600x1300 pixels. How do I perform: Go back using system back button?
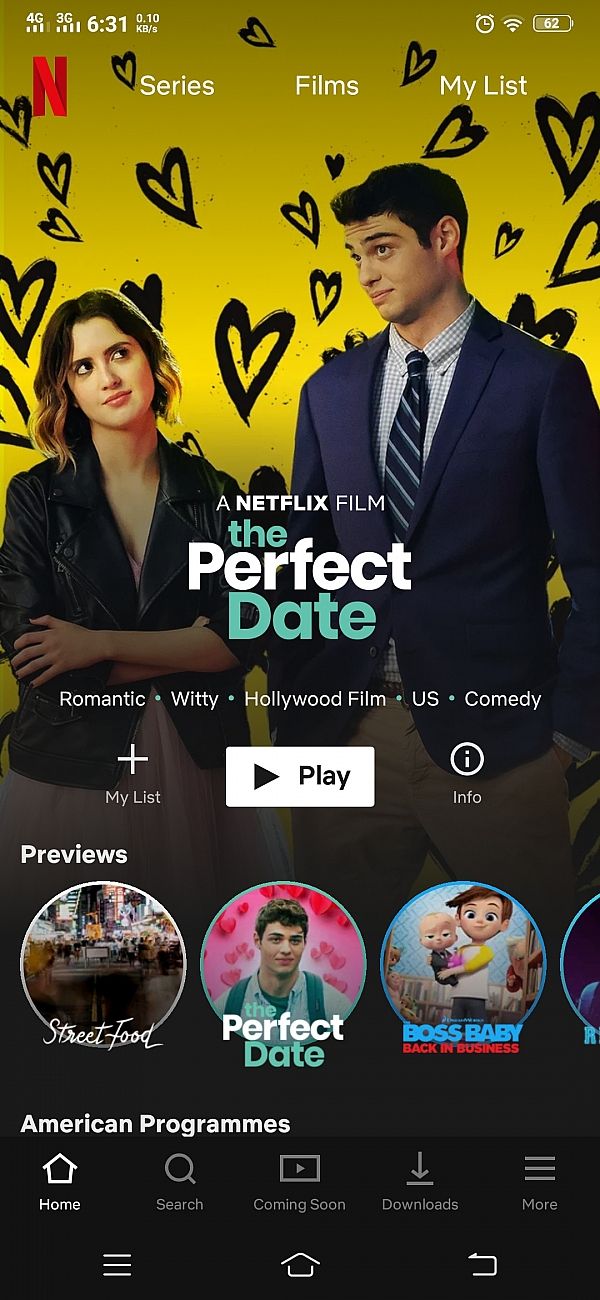click(x=482, y=1265)
